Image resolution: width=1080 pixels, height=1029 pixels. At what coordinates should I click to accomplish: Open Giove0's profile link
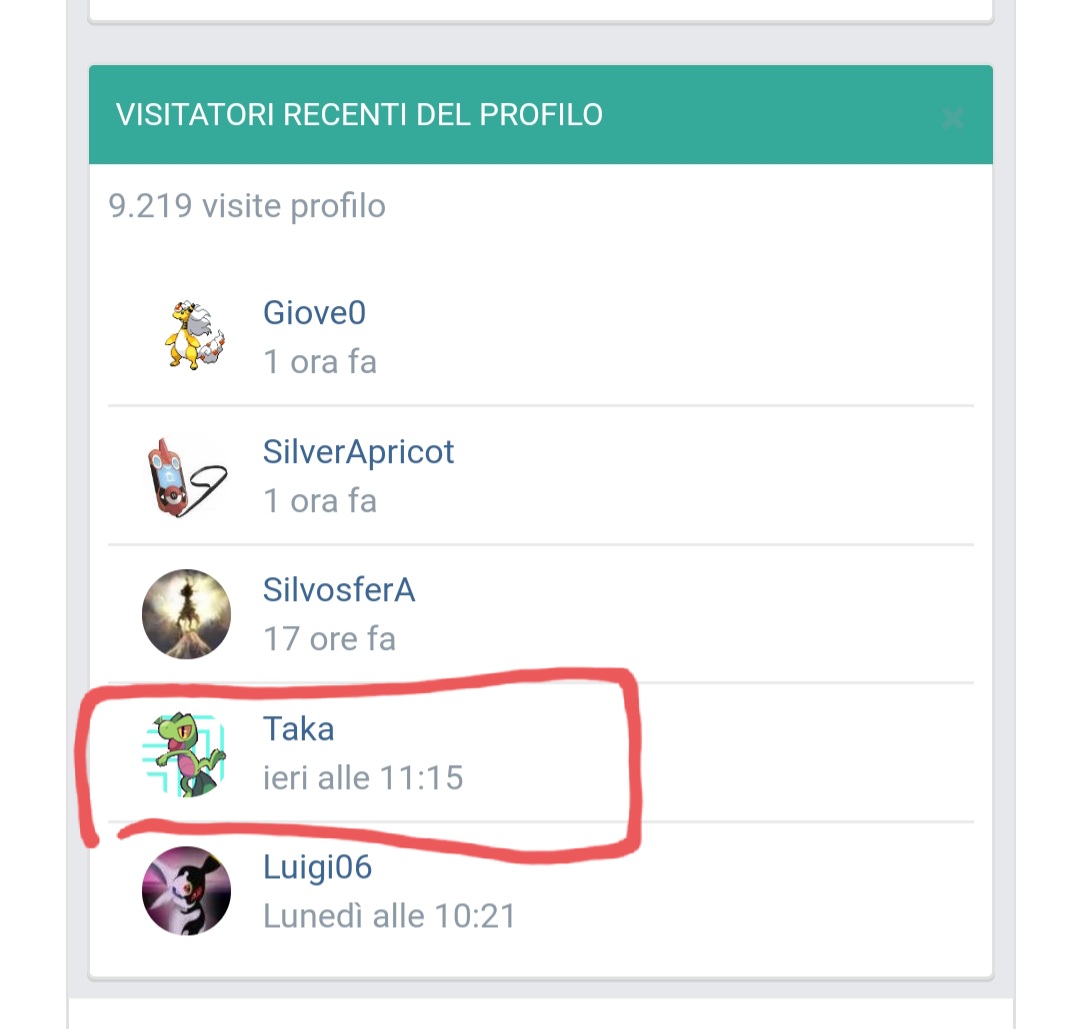314,314
